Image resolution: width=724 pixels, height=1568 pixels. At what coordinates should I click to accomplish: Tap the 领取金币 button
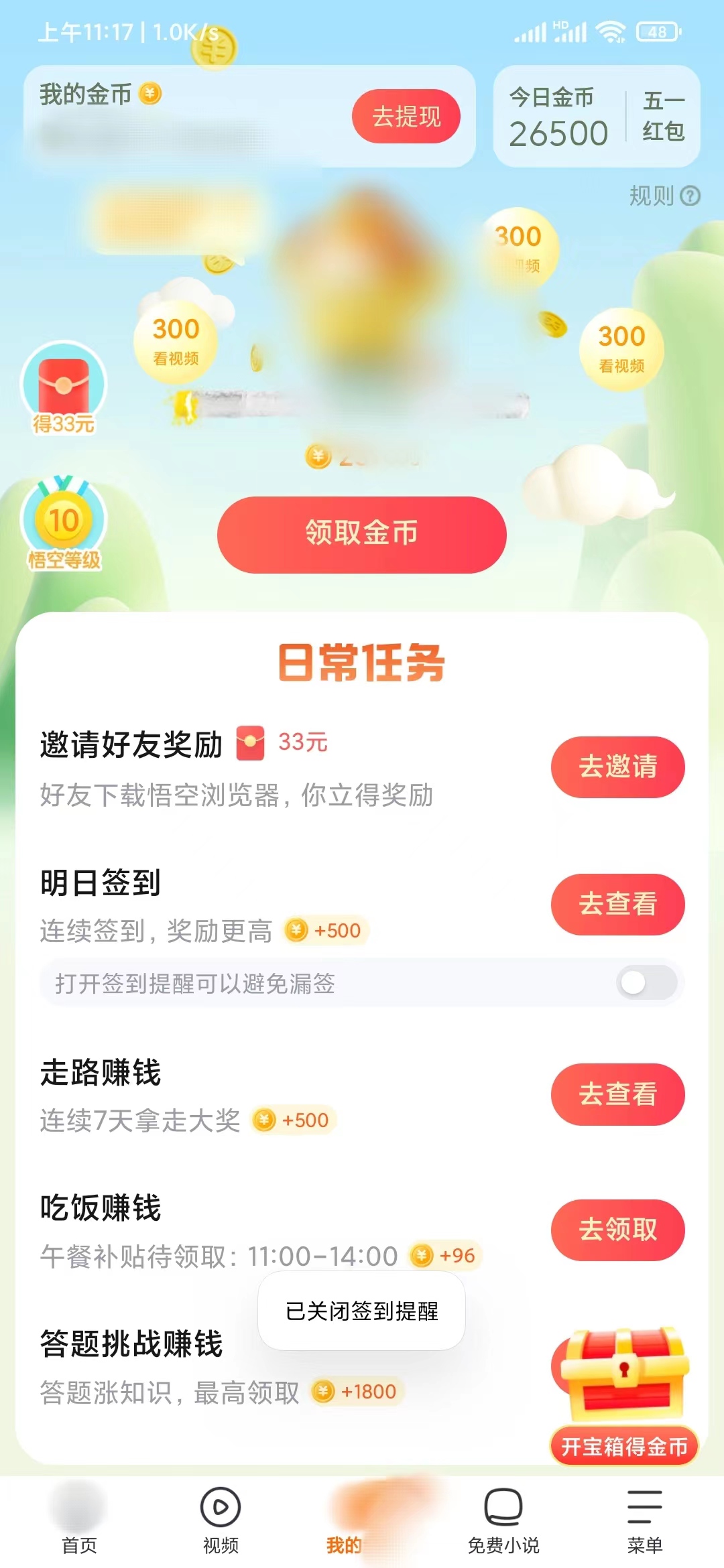pos(360,534)
